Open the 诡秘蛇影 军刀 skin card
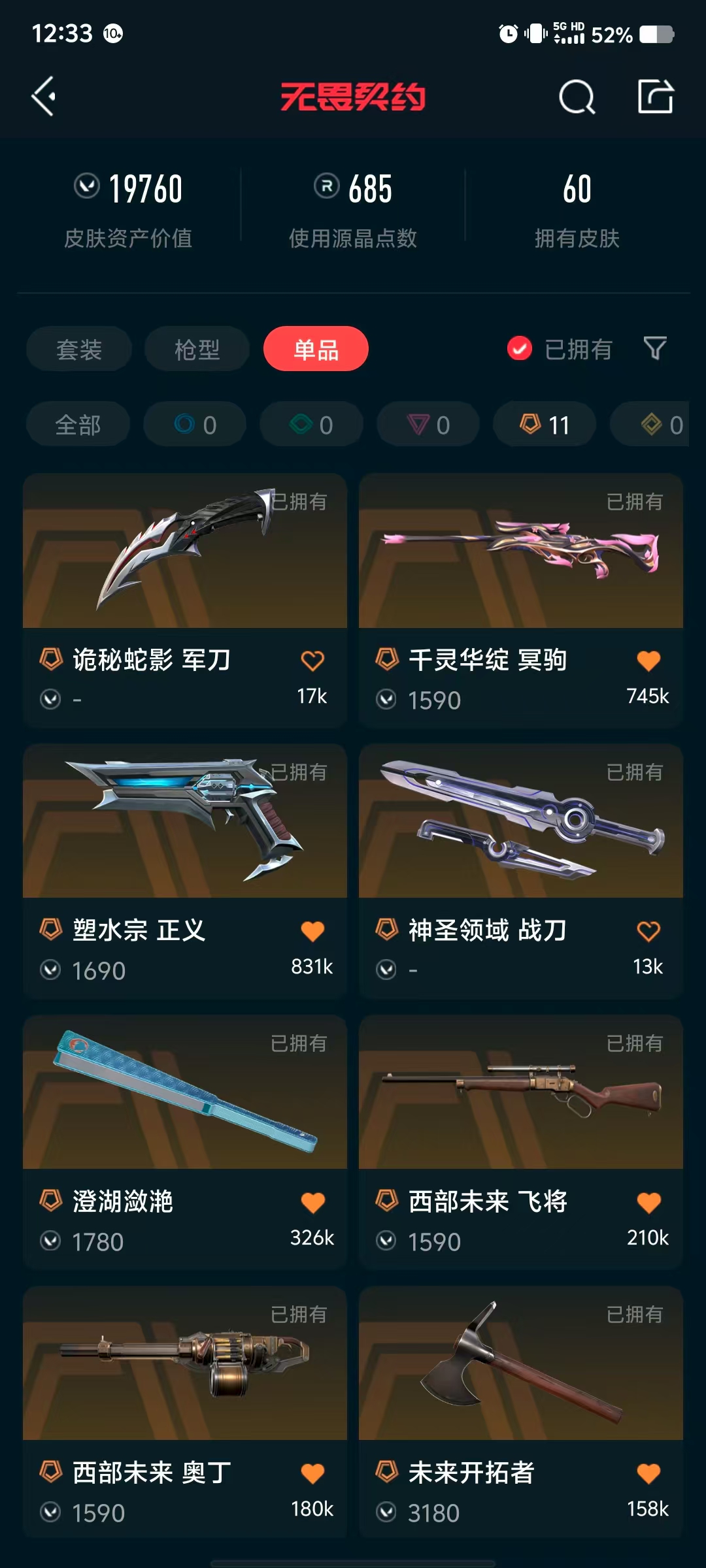The image size is (706, 1568). [185, 600]
